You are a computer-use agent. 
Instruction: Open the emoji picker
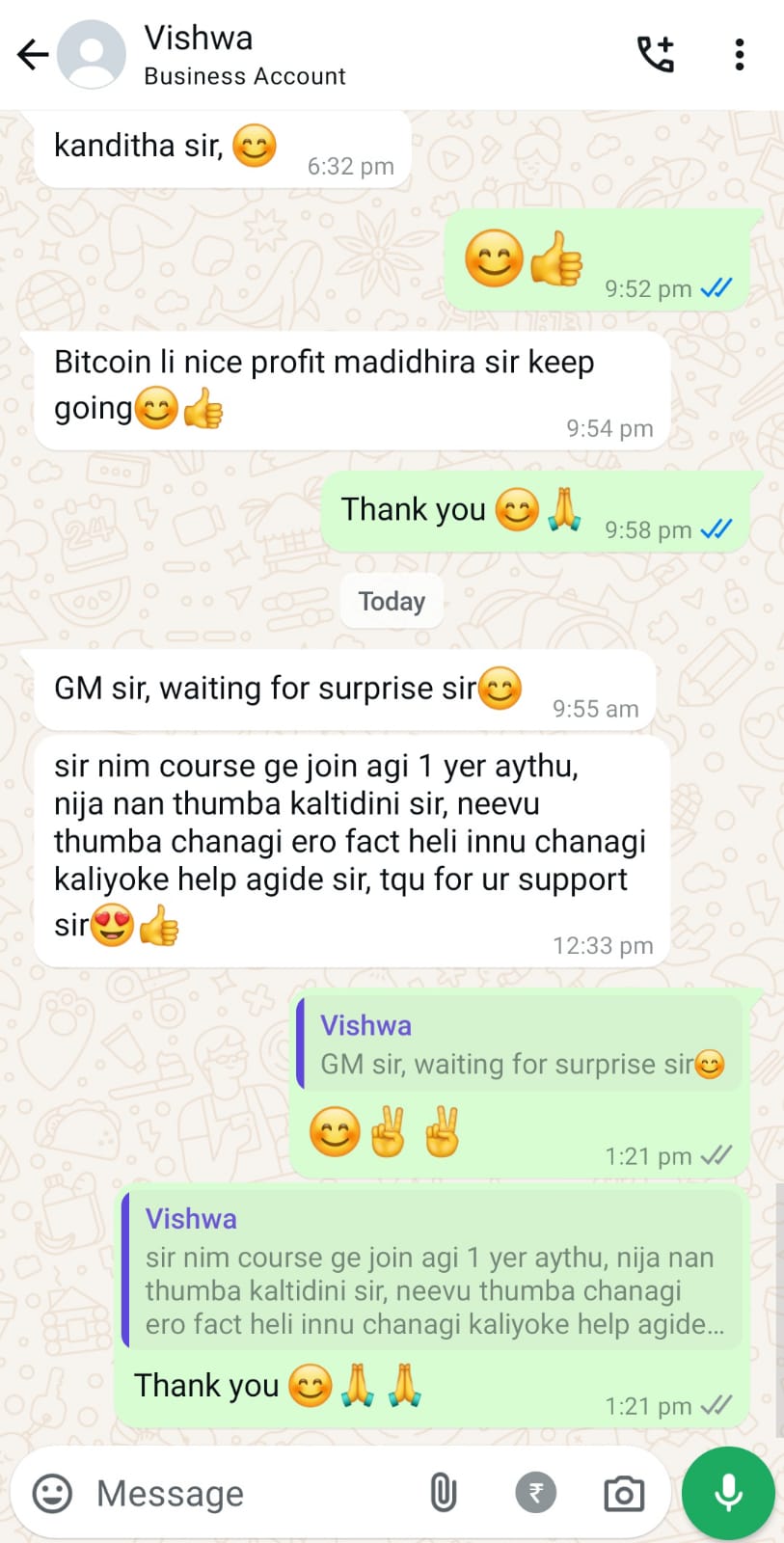coord(52,1494)
